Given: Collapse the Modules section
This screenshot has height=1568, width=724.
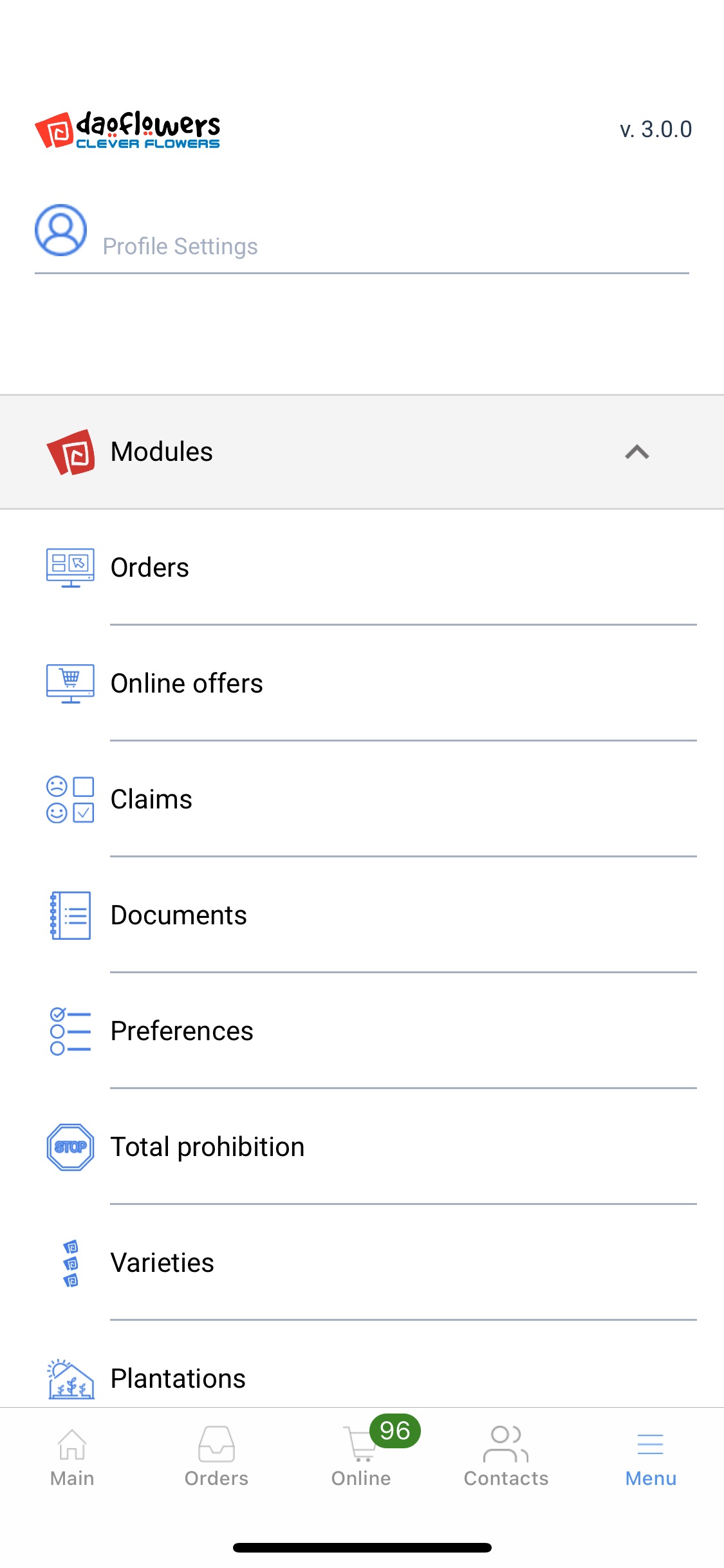Looking at the screenshot, I should pyautogui.click(x=636, y=452).
